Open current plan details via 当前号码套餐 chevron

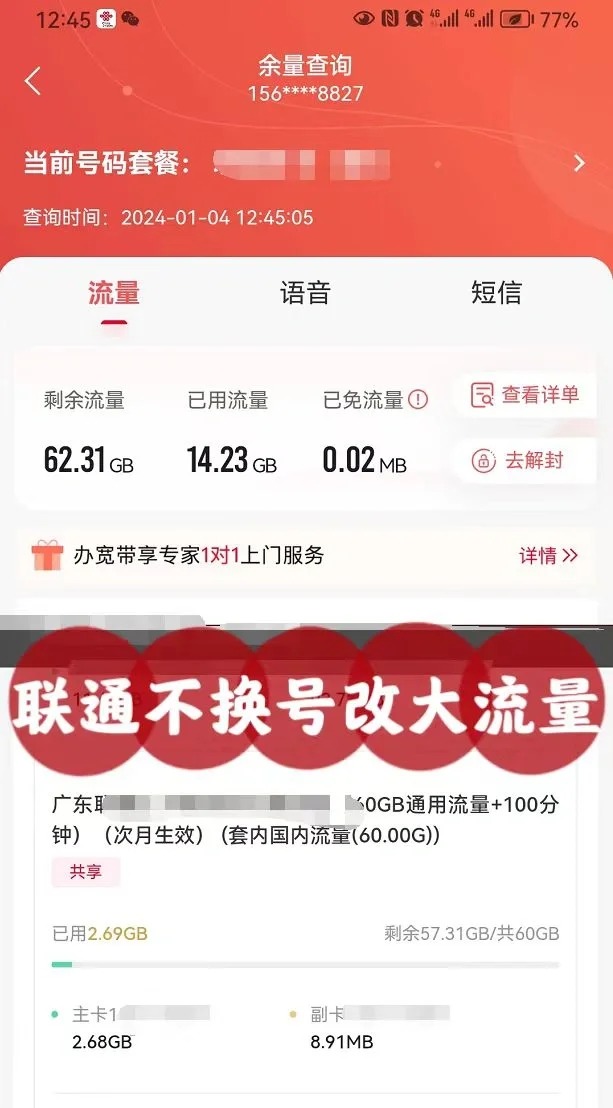[579, 164]
